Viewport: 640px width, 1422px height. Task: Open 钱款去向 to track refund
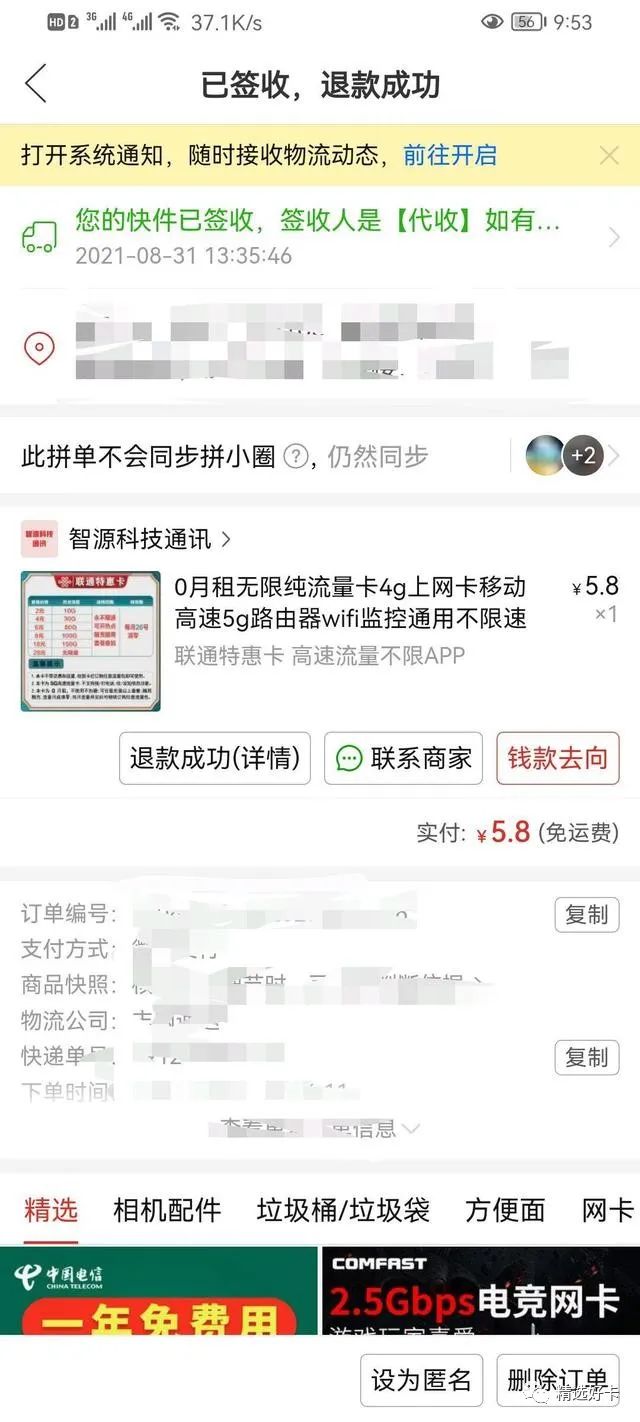tap(558, 758)
